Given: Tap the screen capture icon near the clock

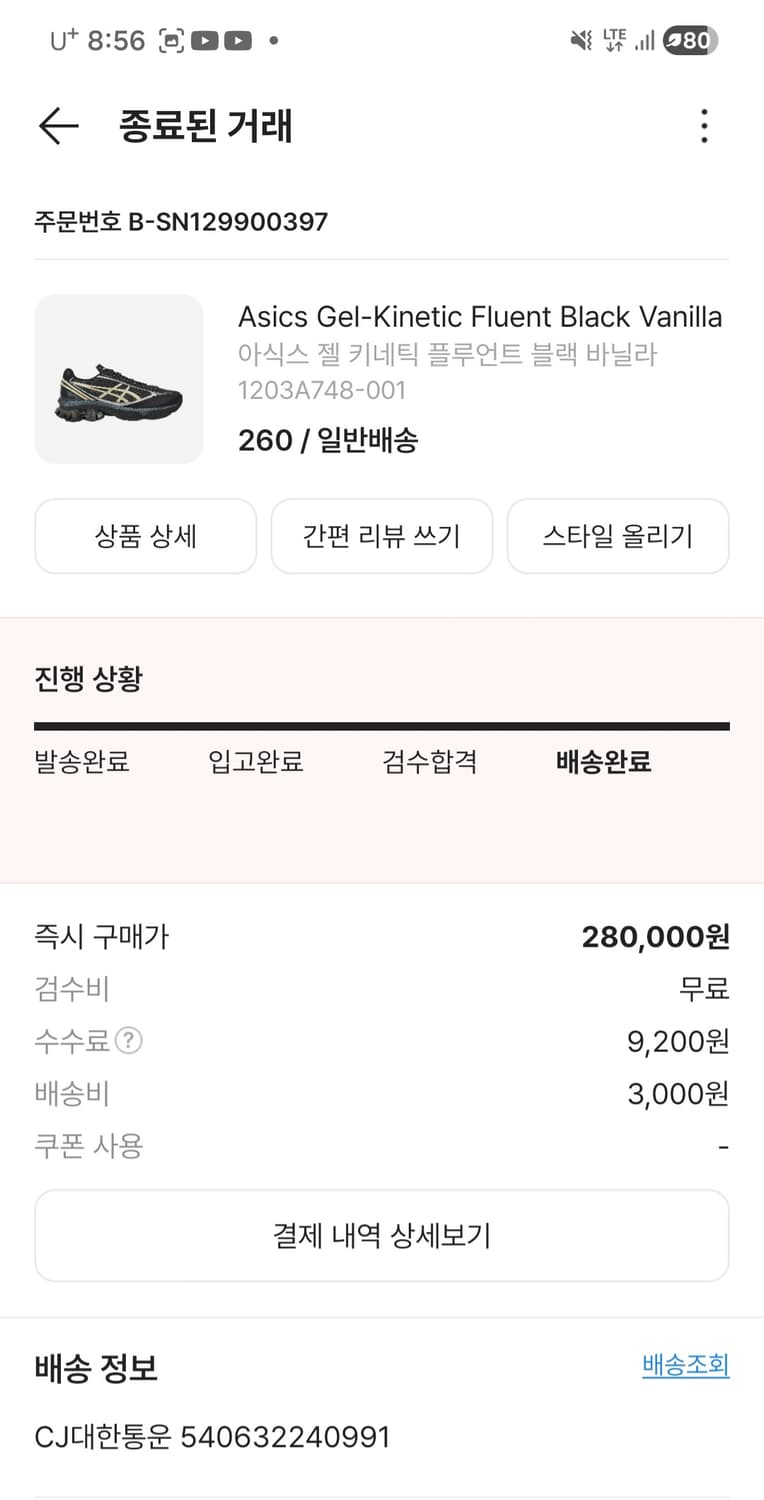Looking at the screenshot, I should 173,40.
